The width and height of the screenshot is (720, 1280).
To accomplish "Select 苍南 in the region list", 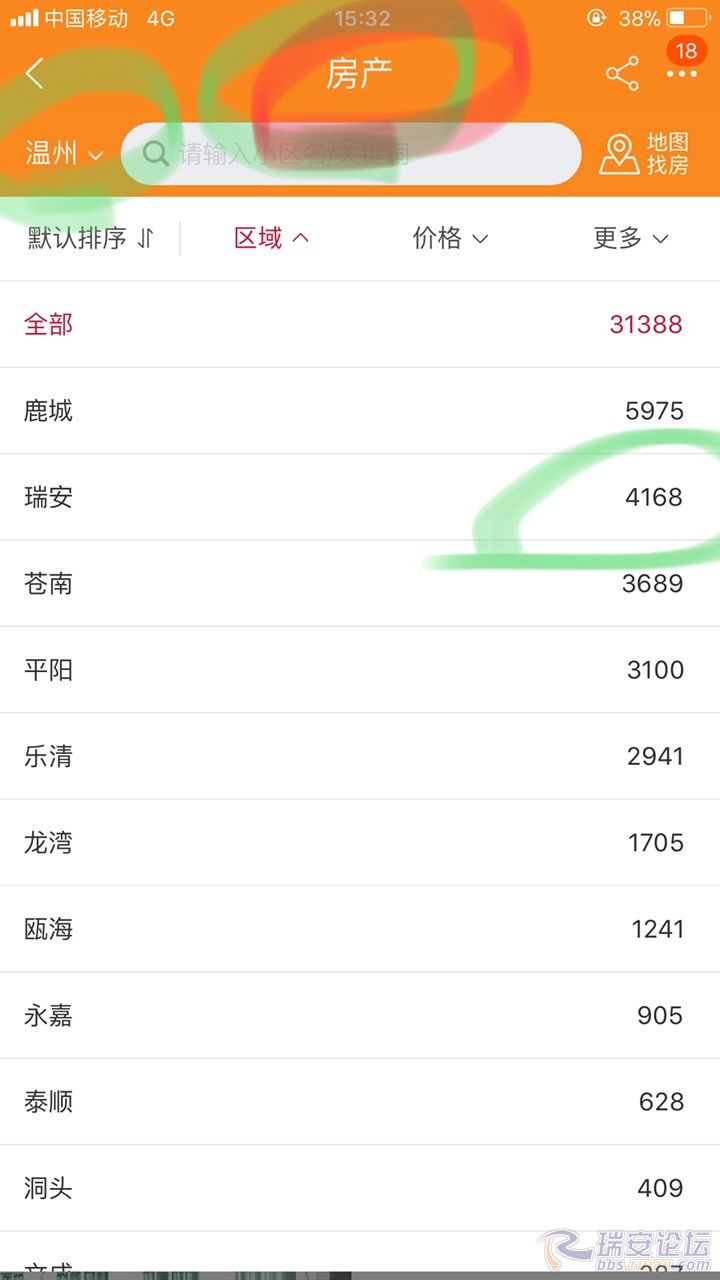I will (x=360, y=584).
